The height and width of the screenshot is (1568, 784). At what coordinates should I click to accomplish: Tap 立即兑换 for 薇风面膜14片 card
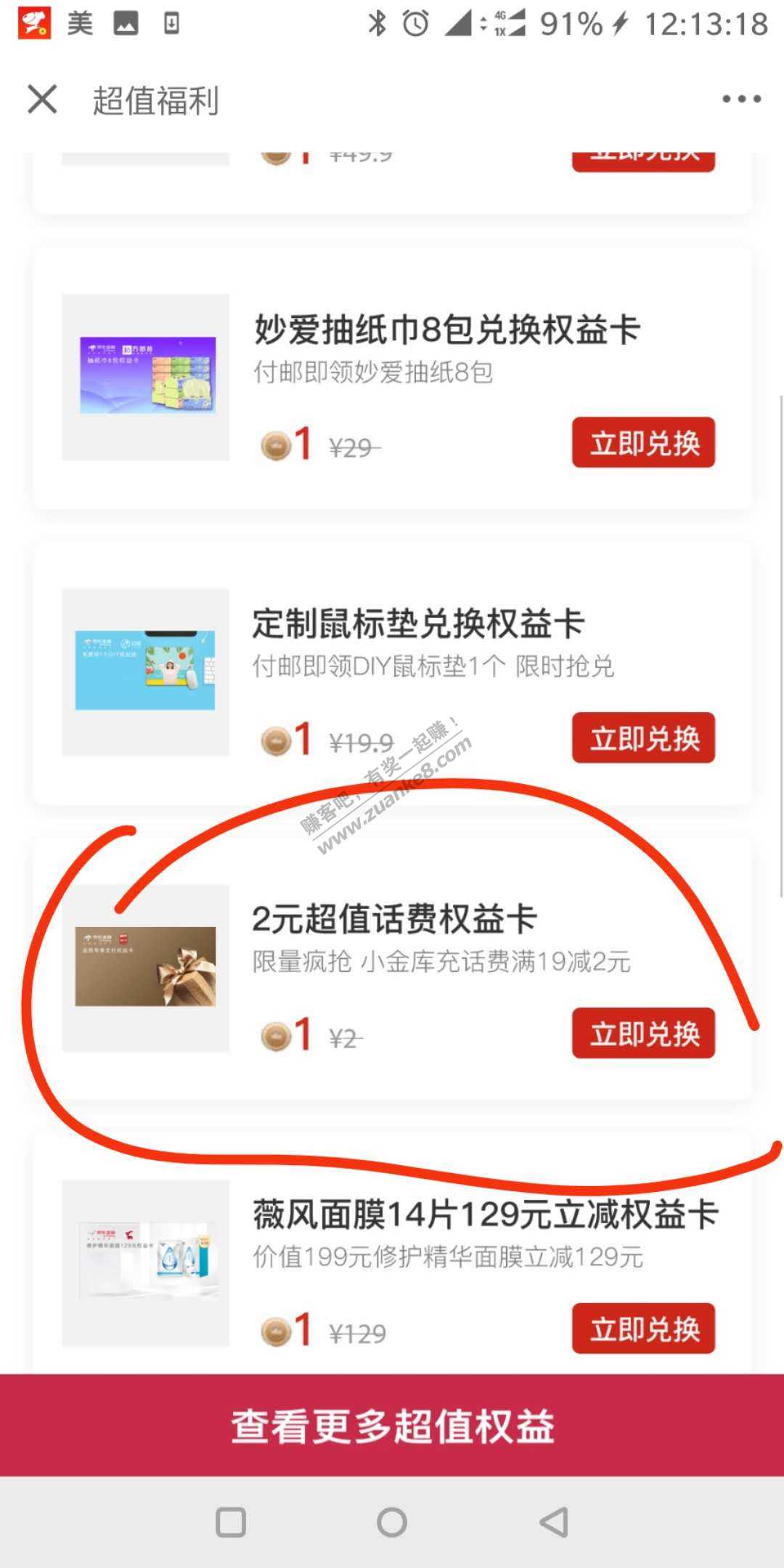[643, 1328]
